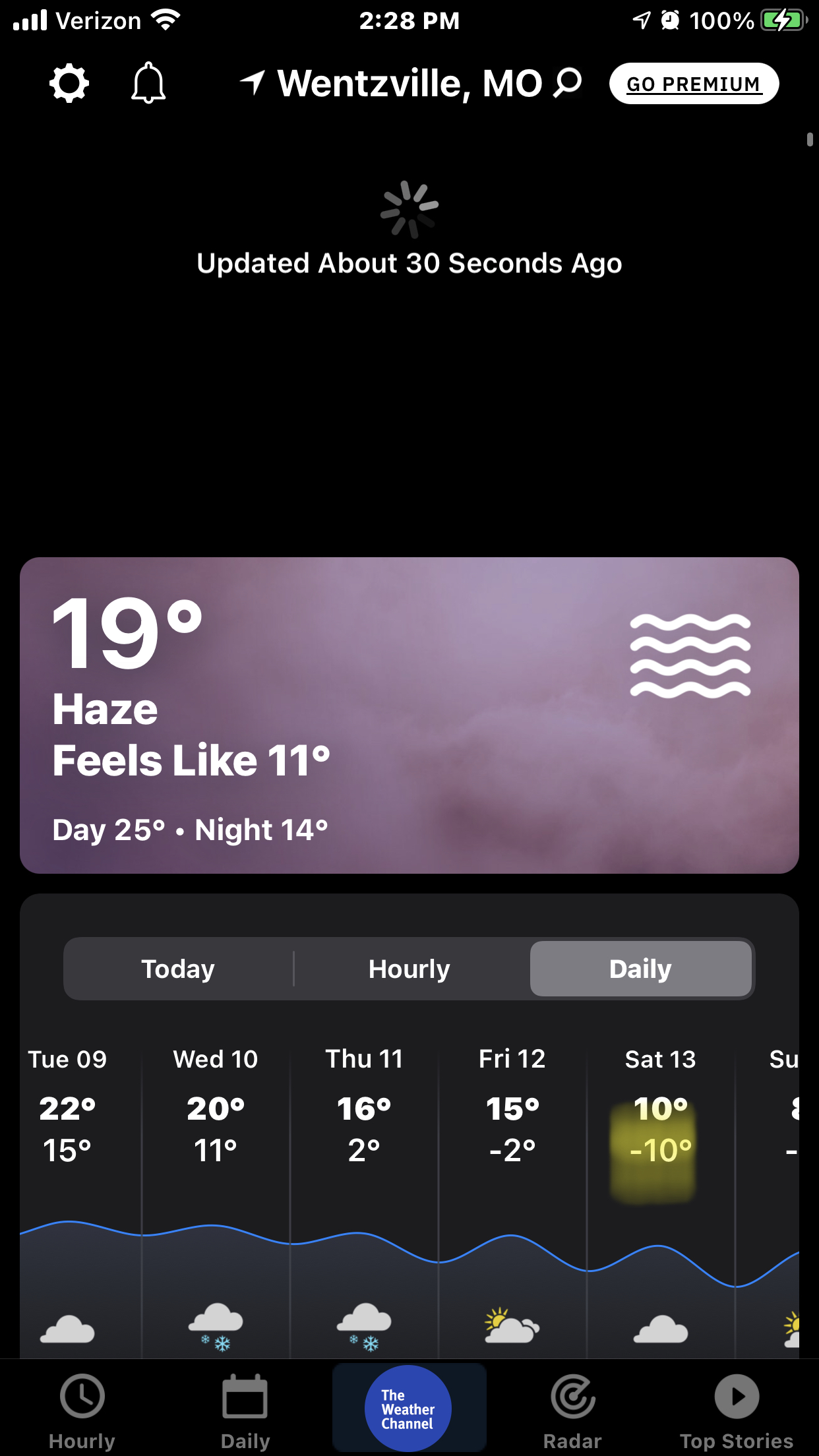The image size is (819, 1456).
Task: Switch to the Today segment
Action: pyautogui.click(x=178, y=969)
